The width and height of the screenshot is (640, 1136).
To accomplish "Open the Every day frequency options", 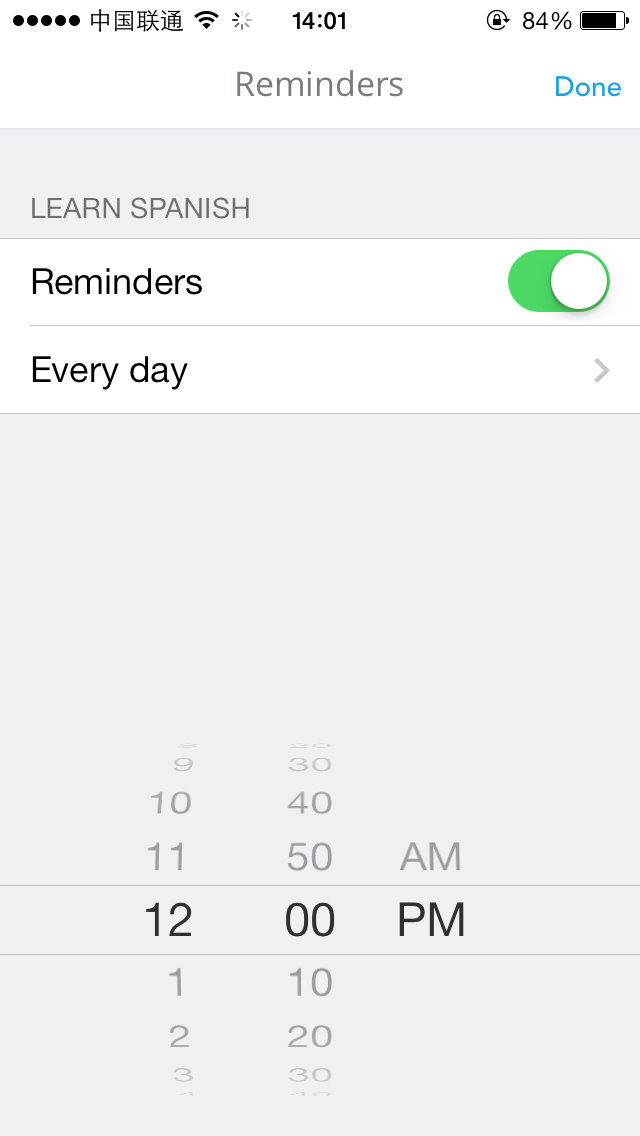I will [320, 370].
